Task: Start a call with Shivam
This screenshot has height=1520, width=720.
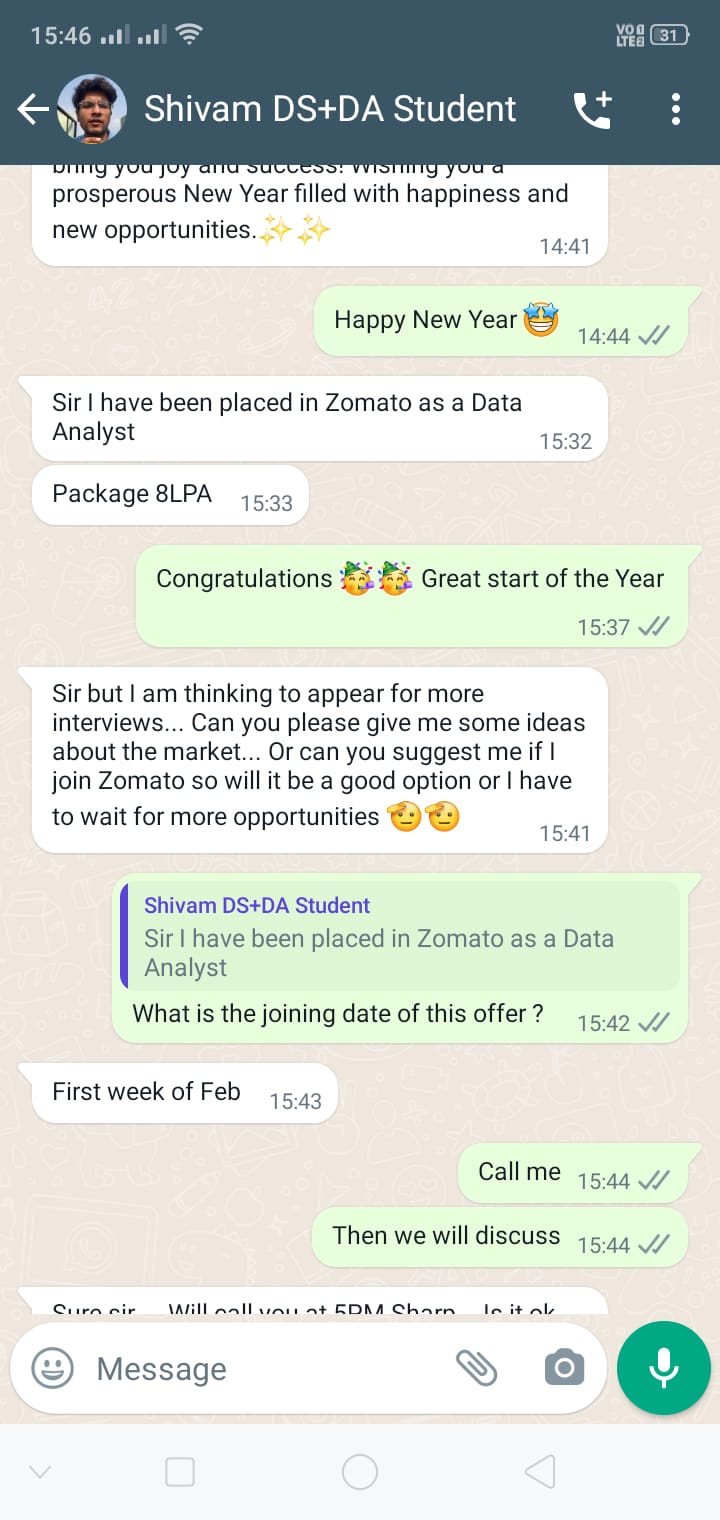Action: 592,109
